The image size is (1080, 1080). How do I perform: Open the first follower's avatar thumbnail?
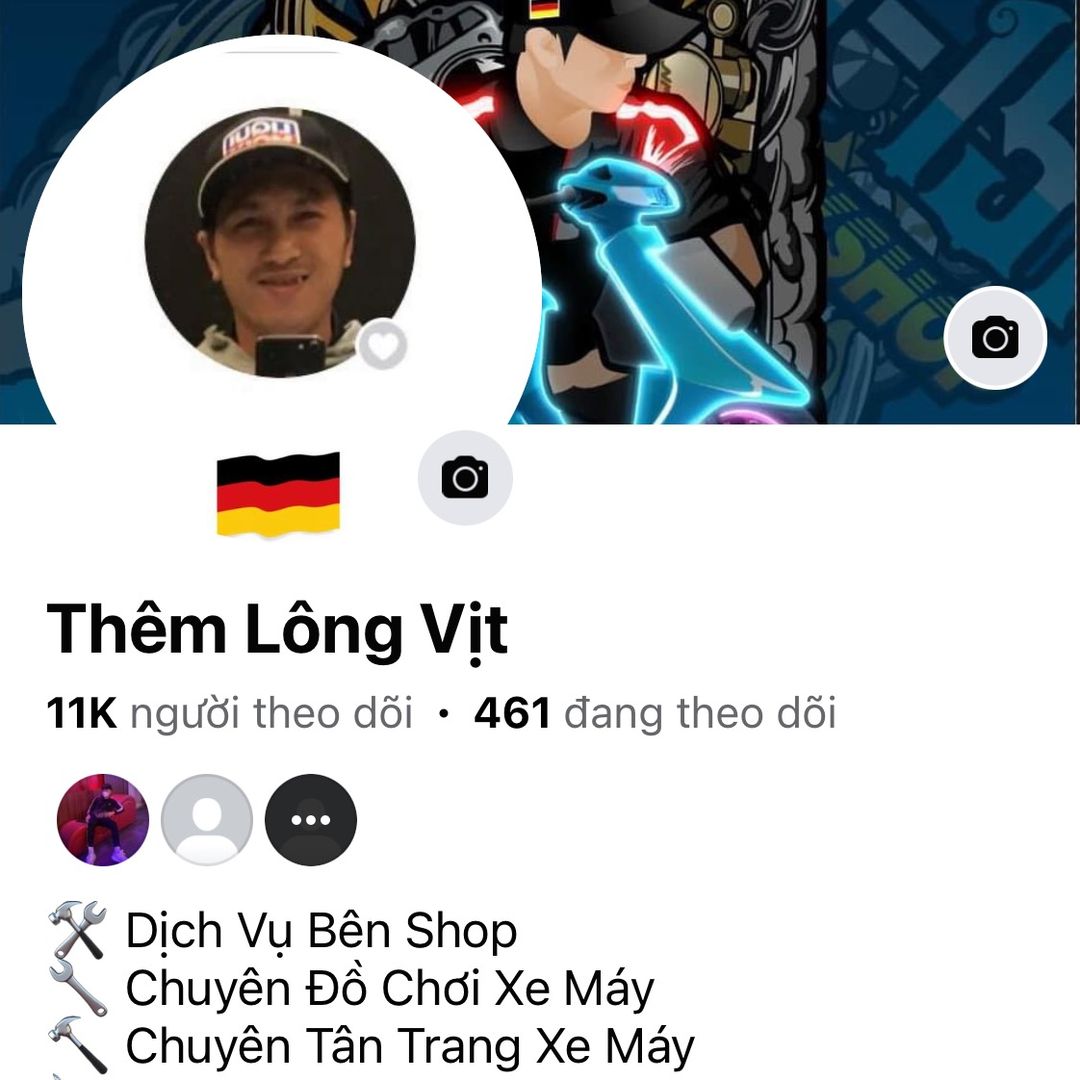(103, 820)
